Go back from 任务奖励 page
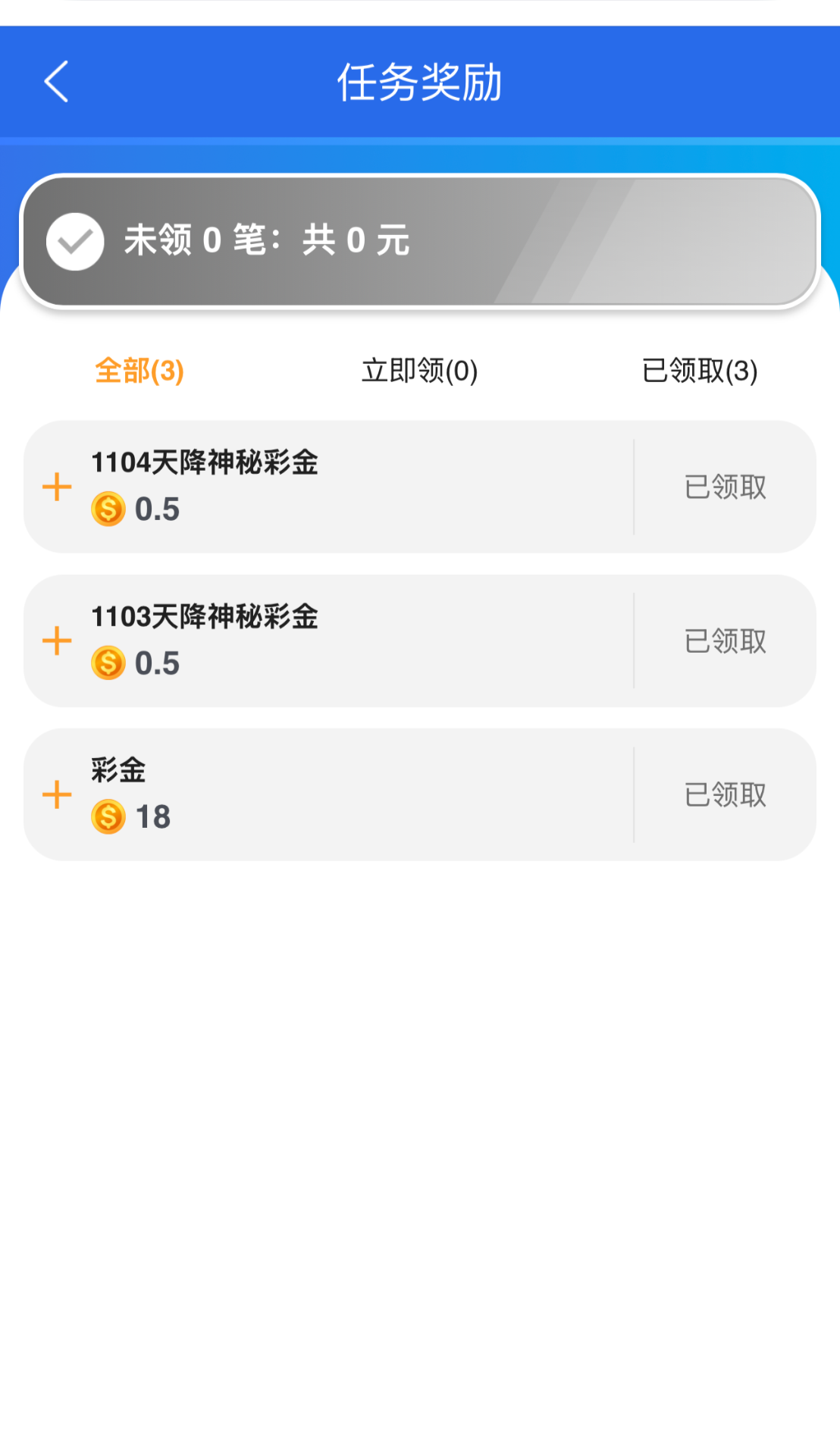This screenshot has width=840, height=1448. pos(56,82)
